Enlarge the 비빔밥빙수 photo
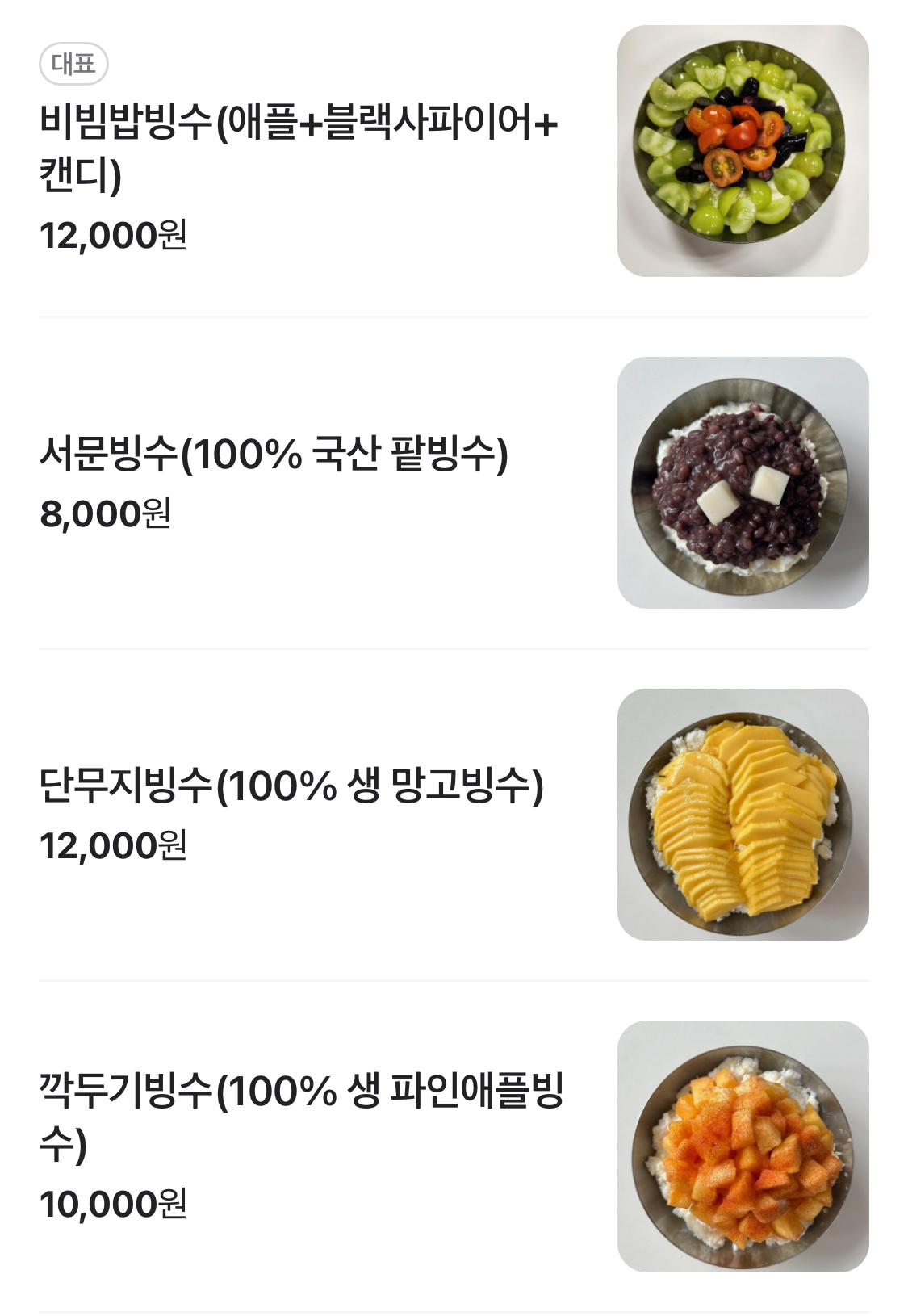Image resolution: width=908 pixels, height=1316 pixels. pyautogui.click(x=743, y=151)
